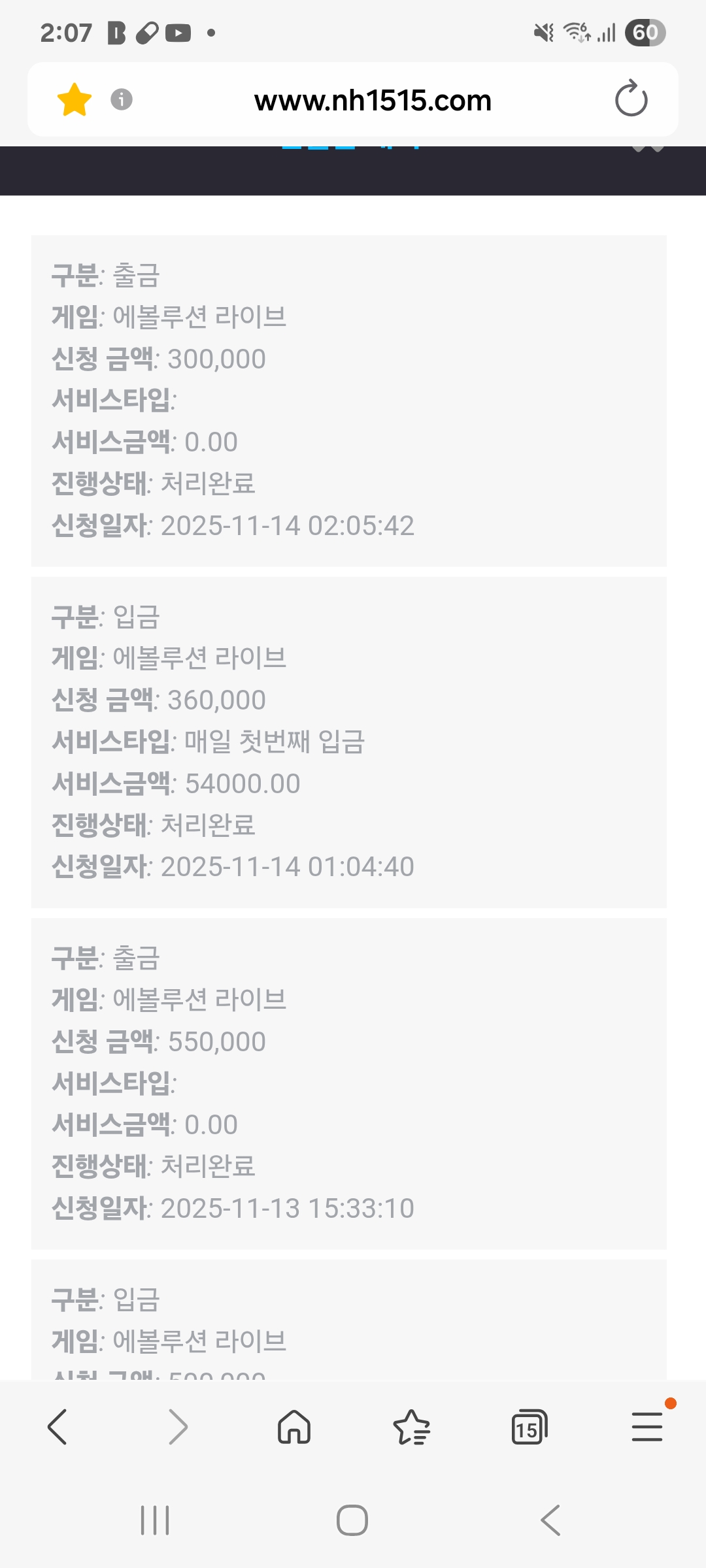Go to the phone home screen
This screenshot has width=706, height=1568.
pos(352,1520)
